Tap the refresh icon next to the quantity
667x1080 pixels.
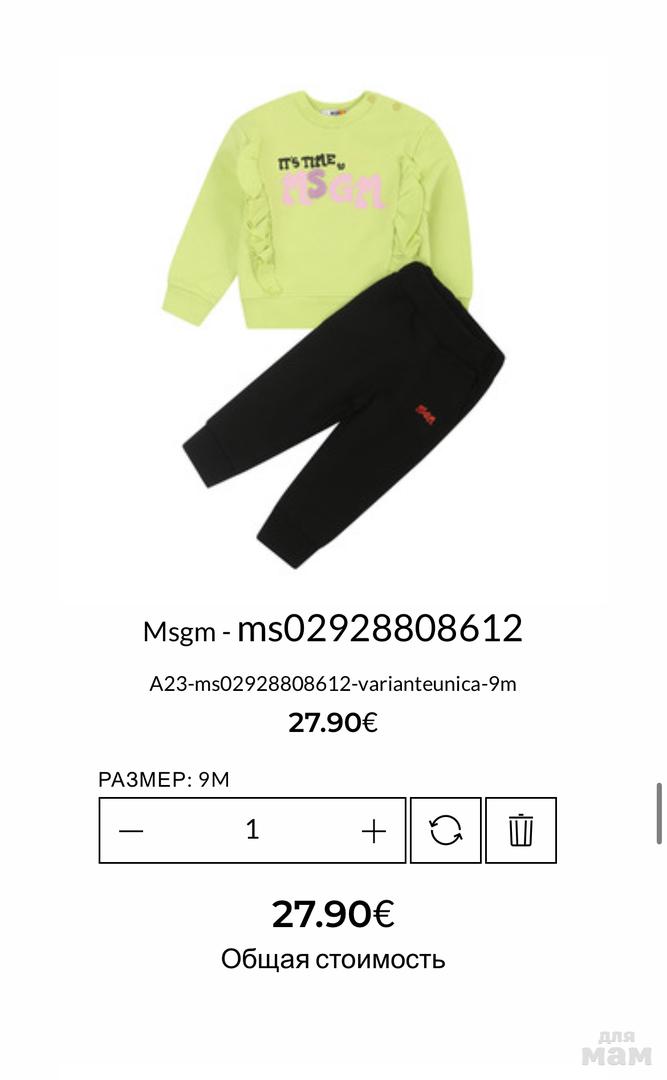tap(446, 830)
